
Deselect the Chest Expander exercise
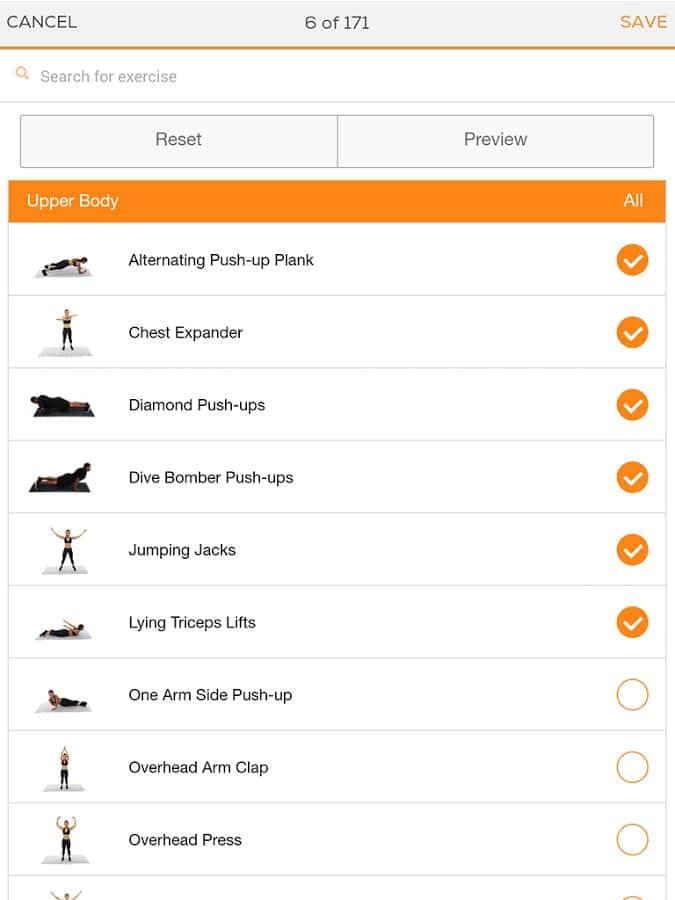[632, 332]
